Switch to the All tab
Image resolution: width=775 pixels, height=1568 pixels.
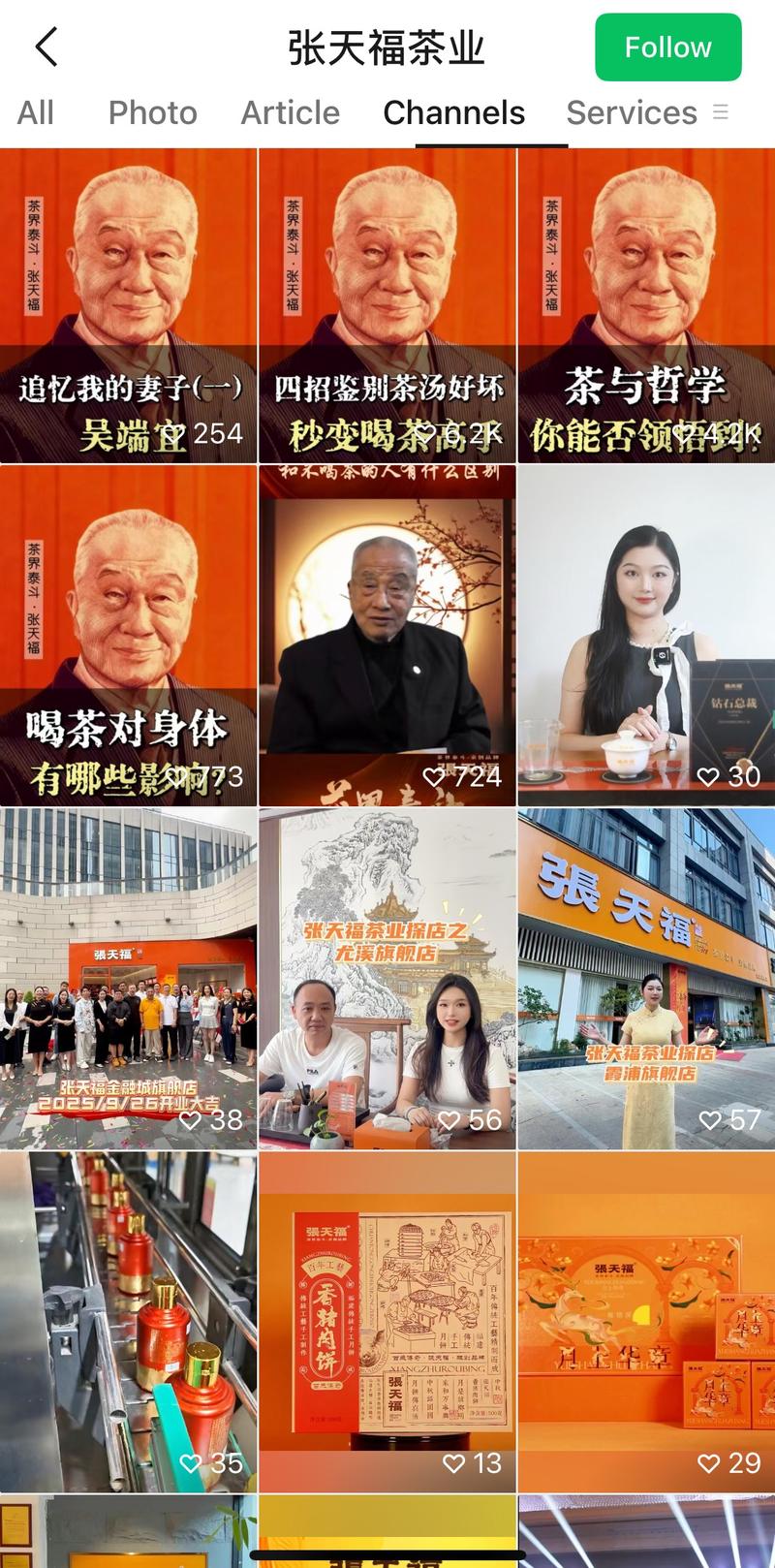[x=36, y=113]
